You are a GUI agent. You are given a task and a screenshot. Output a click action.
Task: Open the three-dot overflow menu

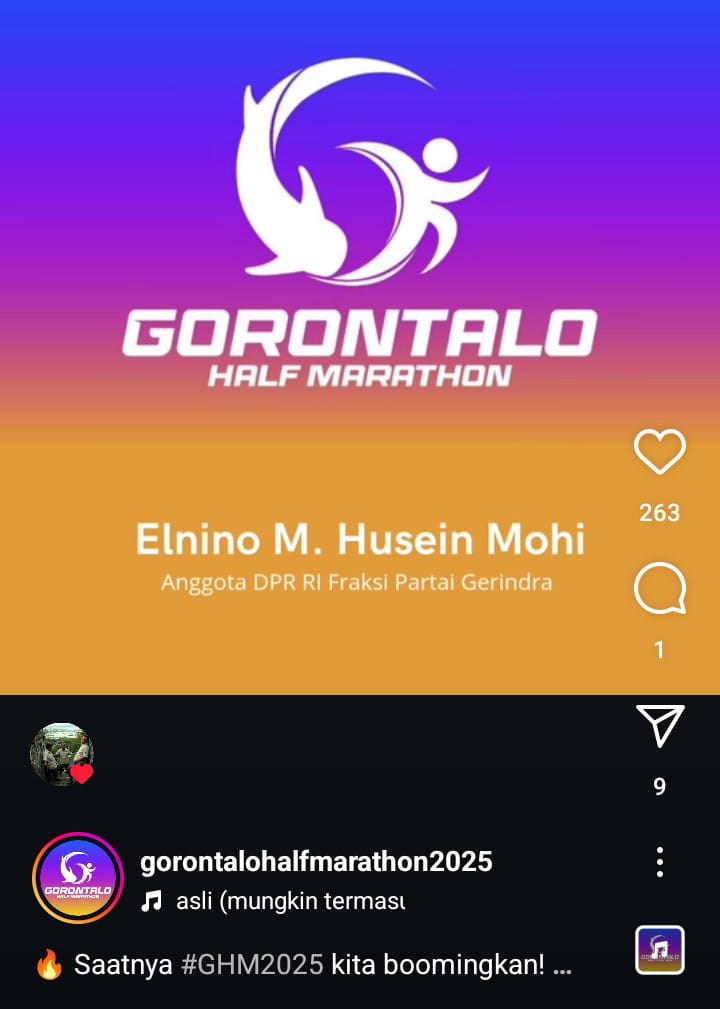point(660,862)
